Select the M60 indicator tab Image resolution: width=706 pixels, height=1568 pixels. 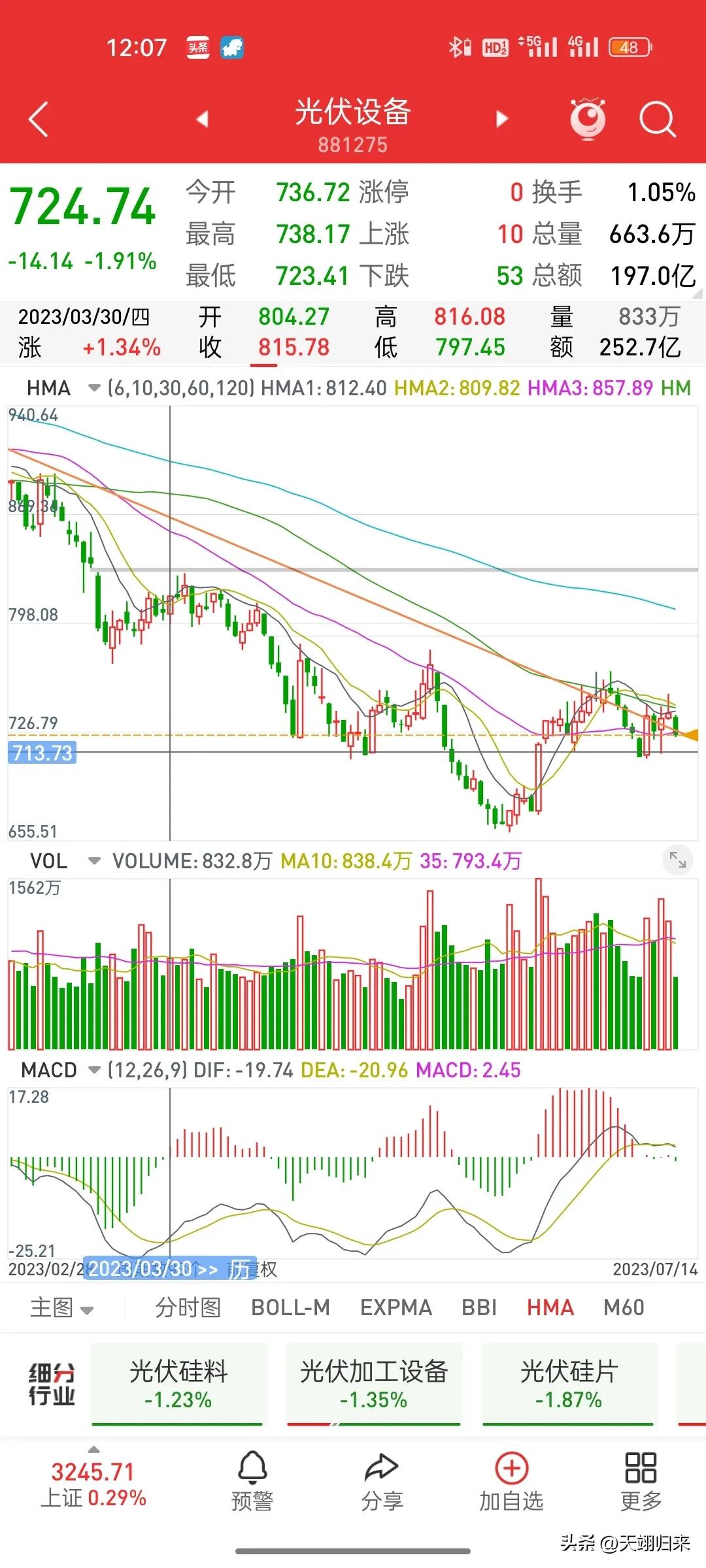623,1307
